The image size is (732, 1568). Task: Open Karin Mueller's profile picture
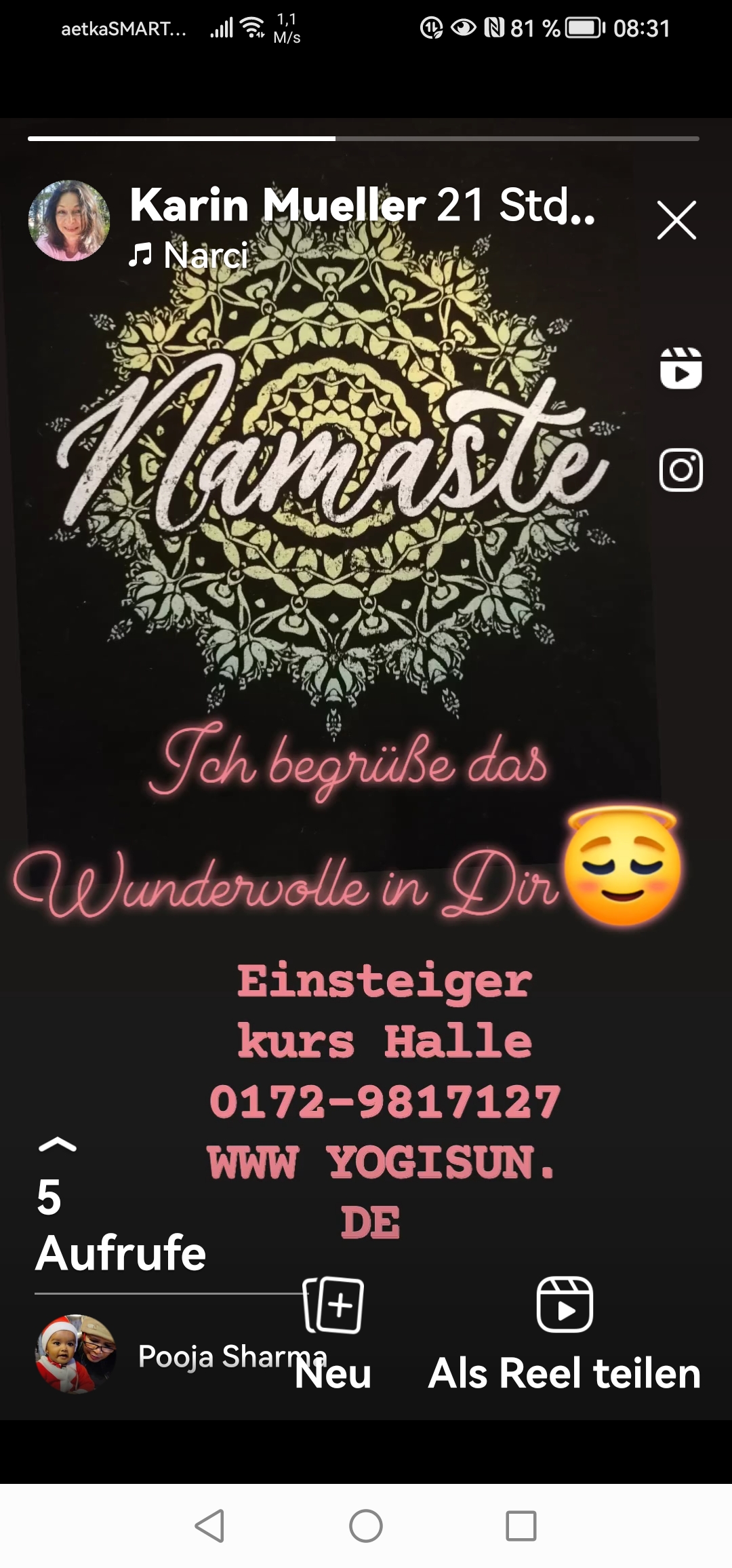69,220
